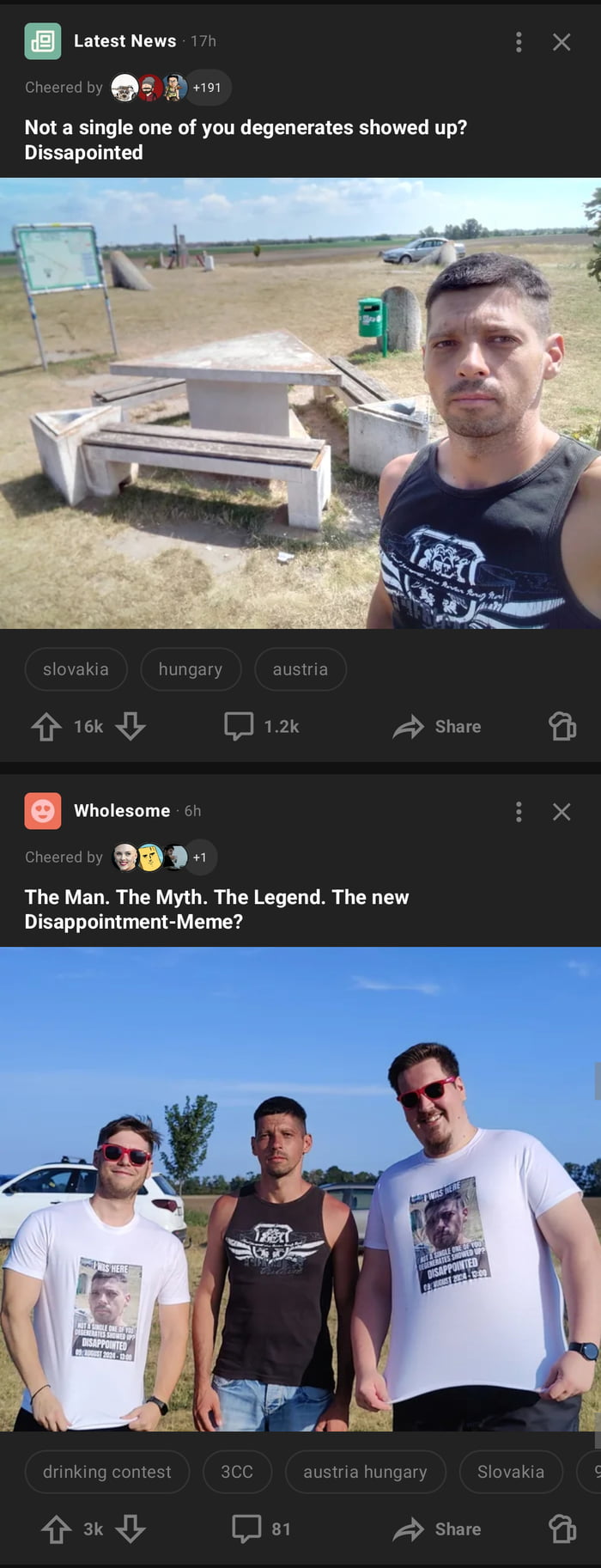The width and height of the screenshot is (601, 1568).
Task: Select the austria tag chip
Action: [x=300, y=669]
